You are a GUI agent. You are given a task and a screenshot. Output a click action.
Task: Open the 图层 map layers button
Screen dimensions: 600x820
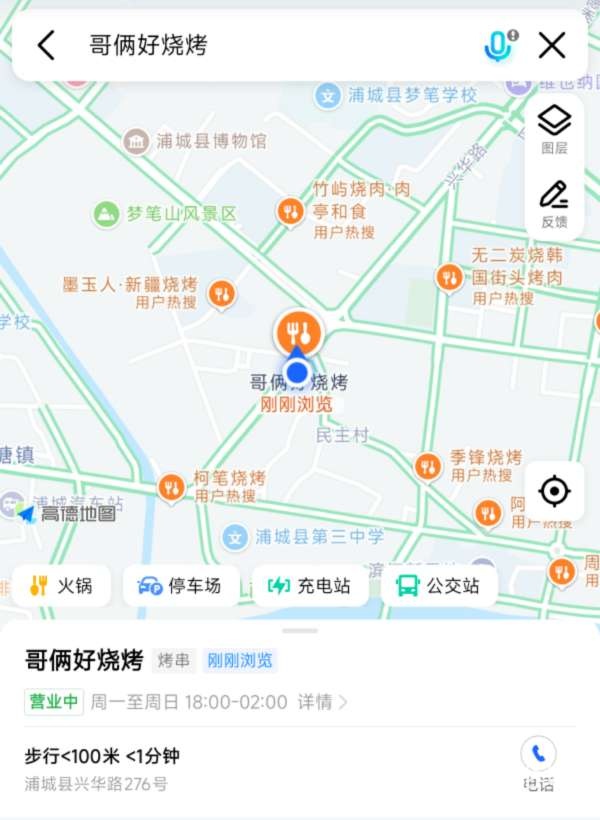(554, 128)
